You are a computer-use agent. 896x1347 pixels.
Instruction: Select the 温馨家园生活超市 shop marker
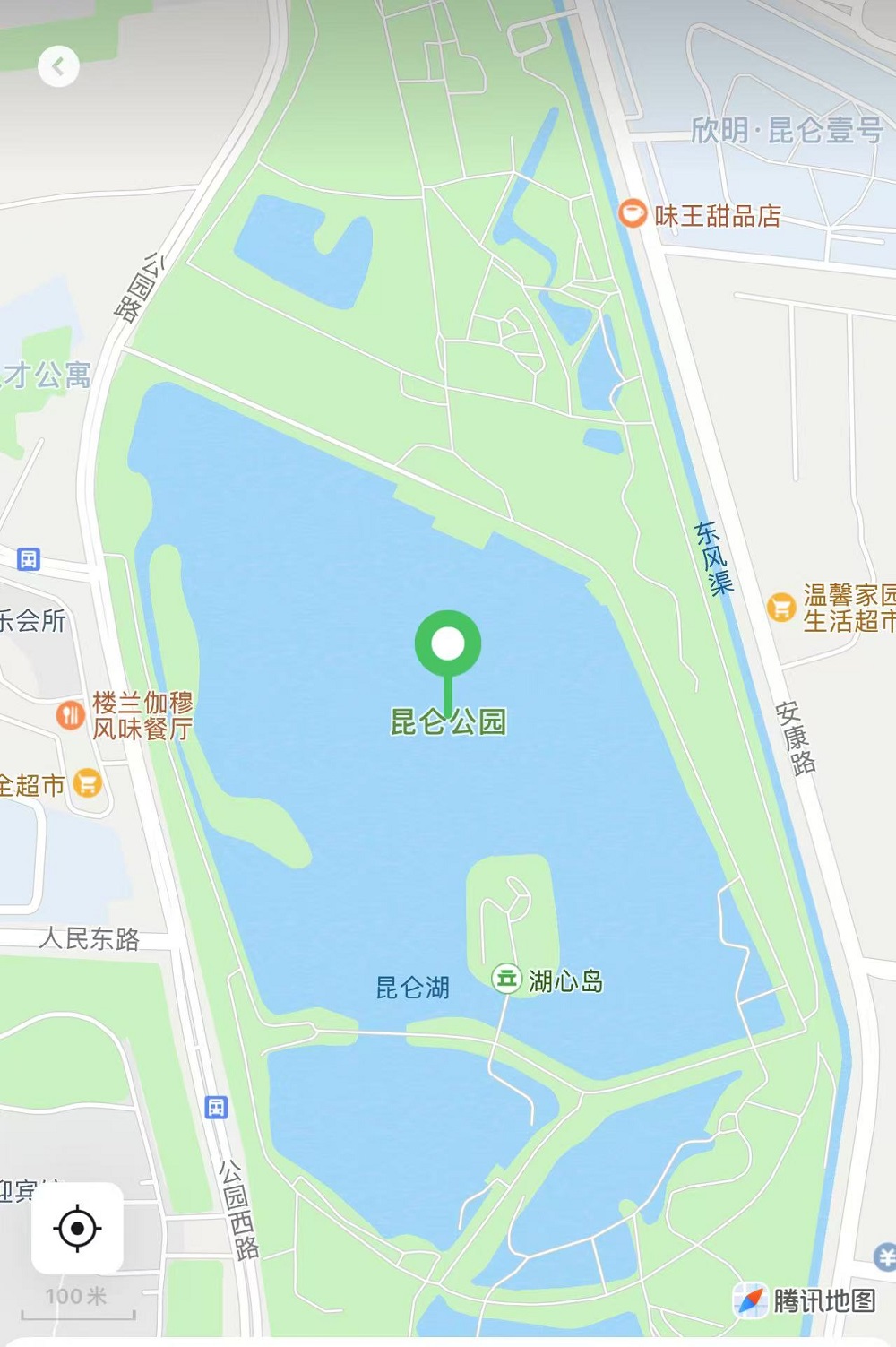[x=781, y=607]
